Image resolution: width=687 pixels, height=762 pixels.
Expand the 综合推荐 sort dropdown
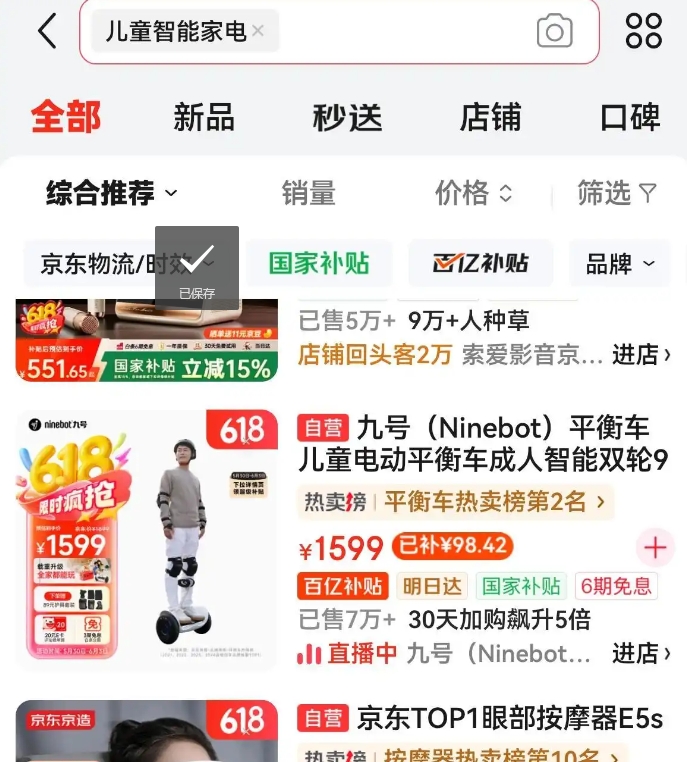pyautogui.click(x=111, y=192)
